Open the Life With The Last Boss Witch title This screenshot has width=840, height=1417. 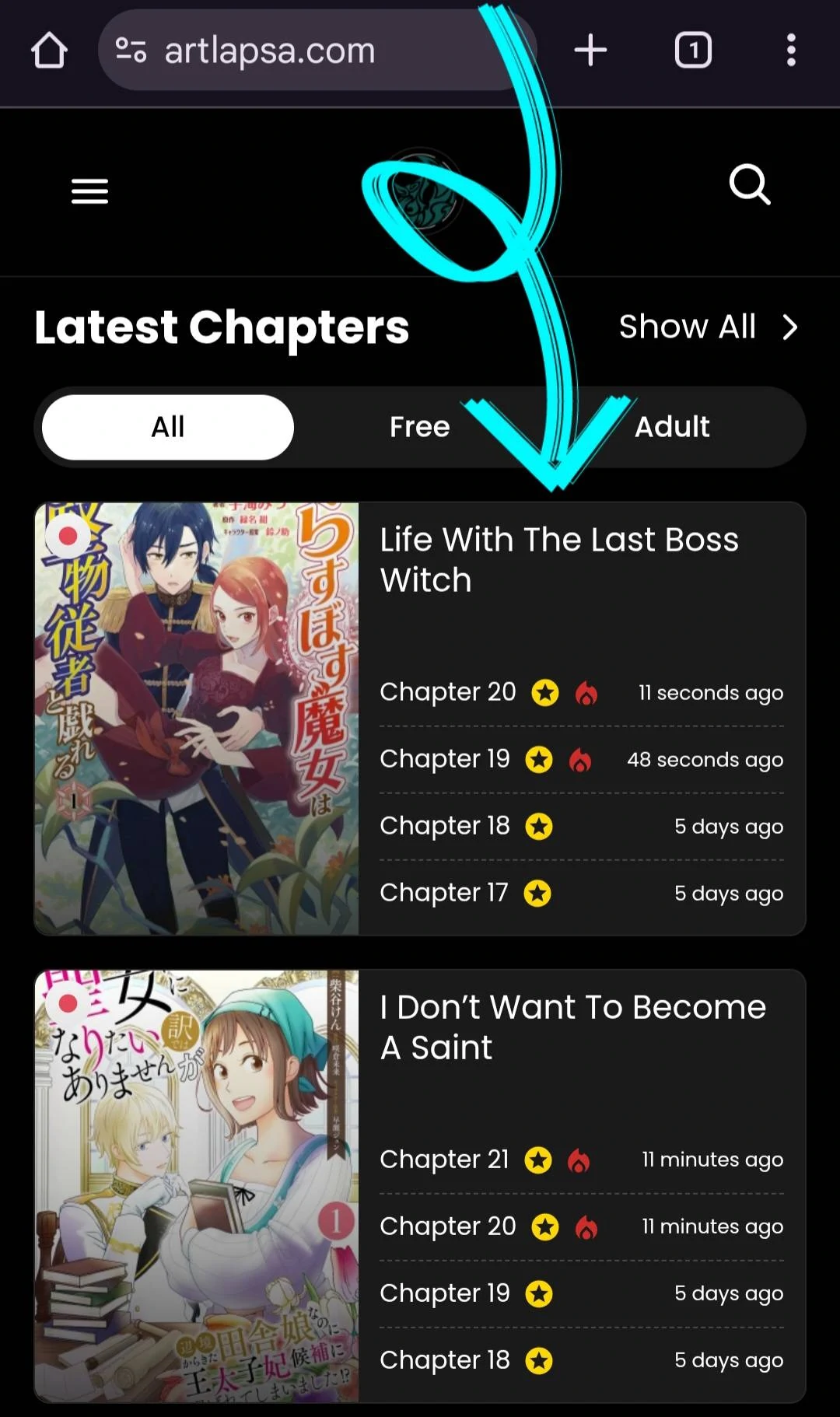pyautogui.click(x=558, y=559)
